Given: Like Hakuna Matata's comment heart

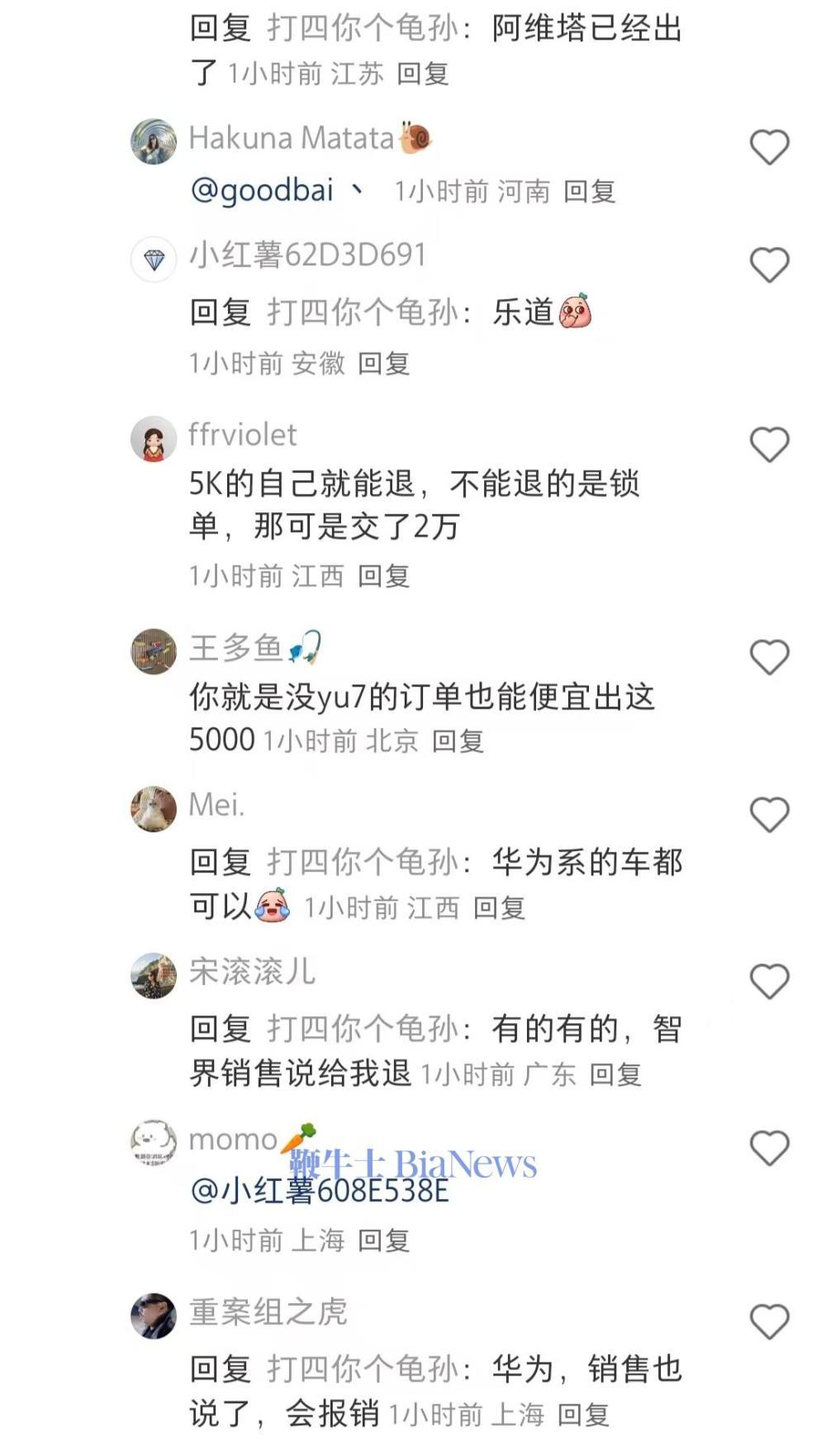Looking at the screenshot, I should [768, 145].
